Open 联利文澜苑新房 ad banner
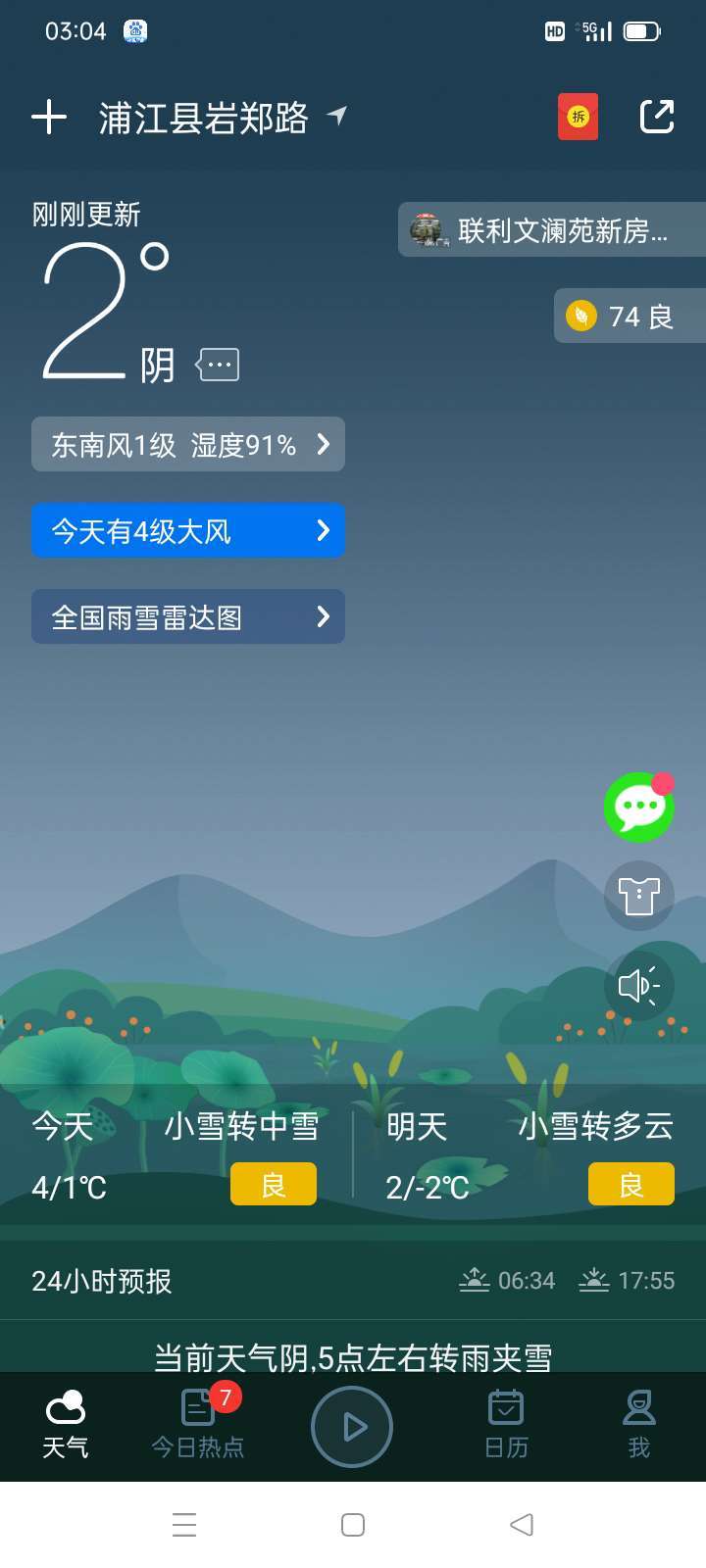This screenshot has width=706, height=1568. [x=551, y=230]
